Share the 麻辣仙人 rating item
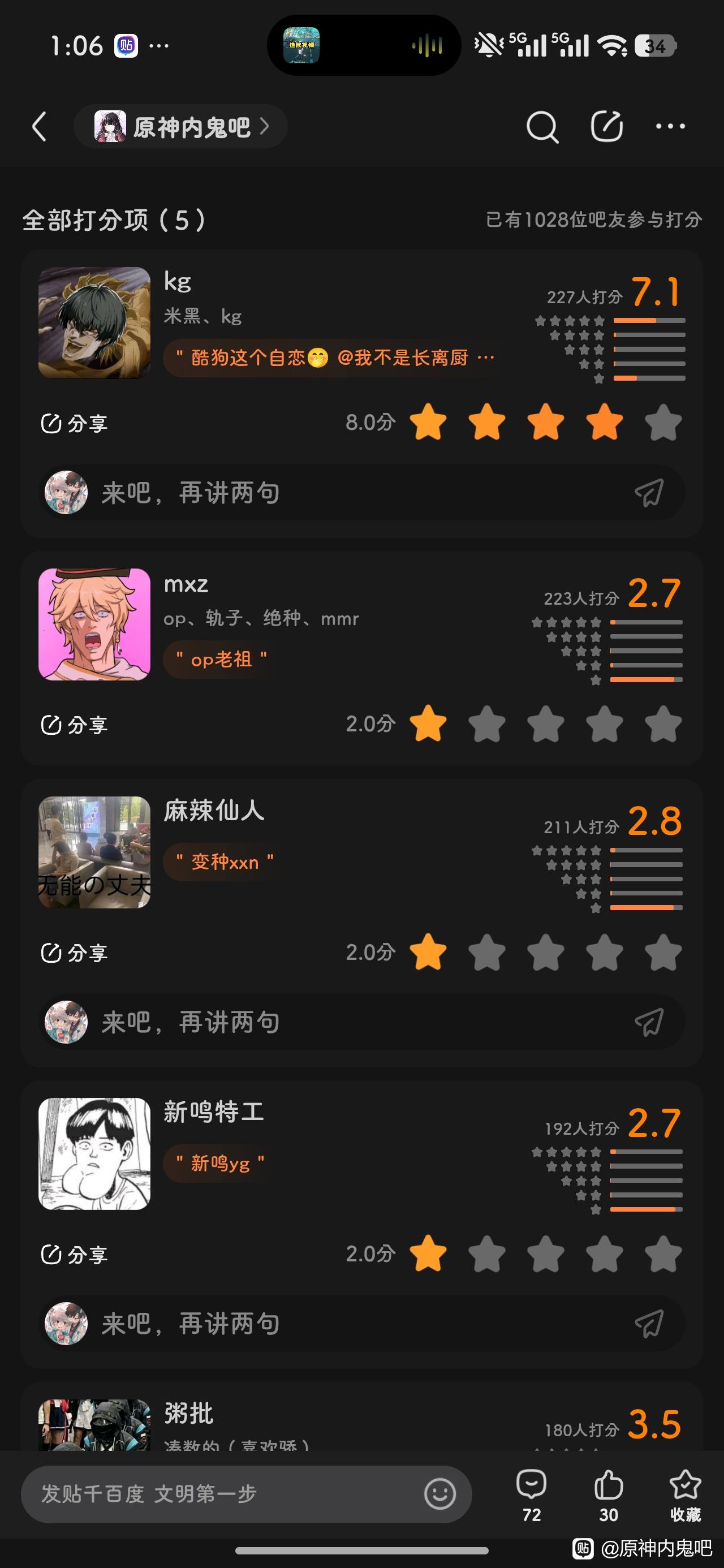Screen dimensions: 724x1568 point(74,953)
